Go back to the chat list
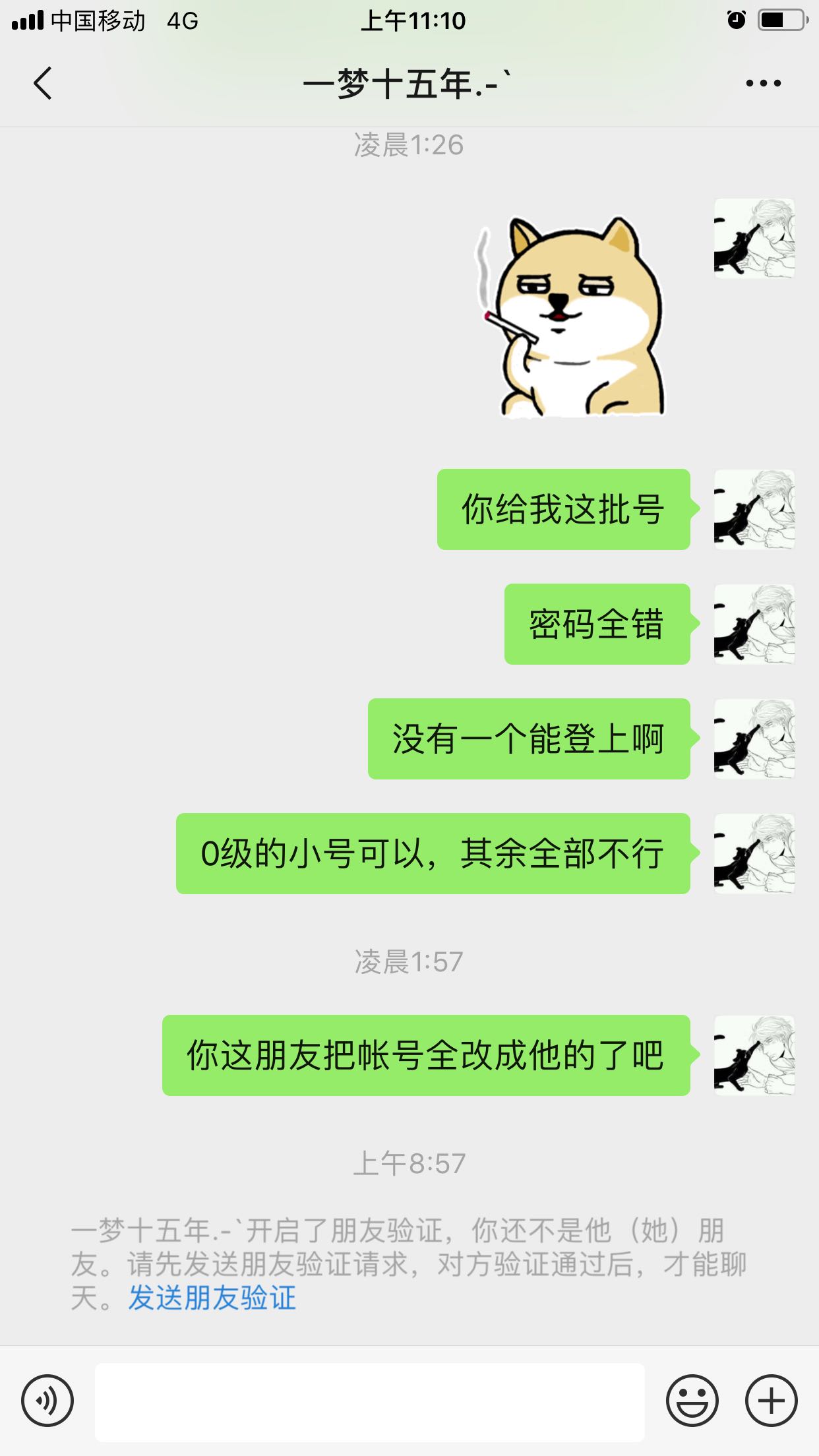This screenshot has width=819, height=1456. (44, 84)
